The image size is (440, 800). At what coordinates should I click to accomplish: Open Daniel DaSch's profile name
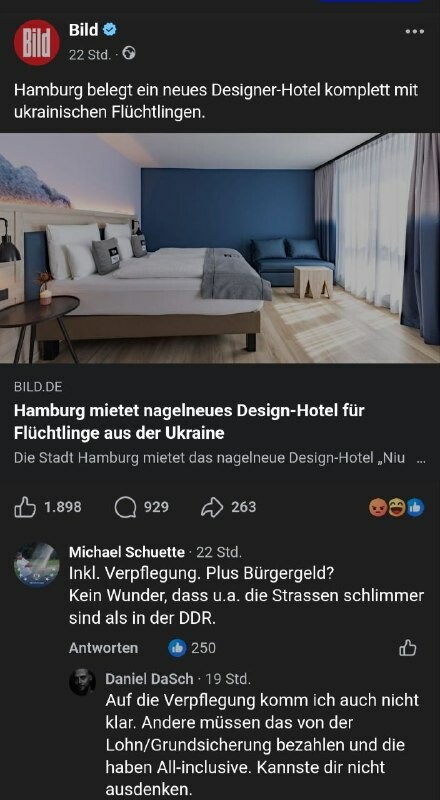click(150, 679)
